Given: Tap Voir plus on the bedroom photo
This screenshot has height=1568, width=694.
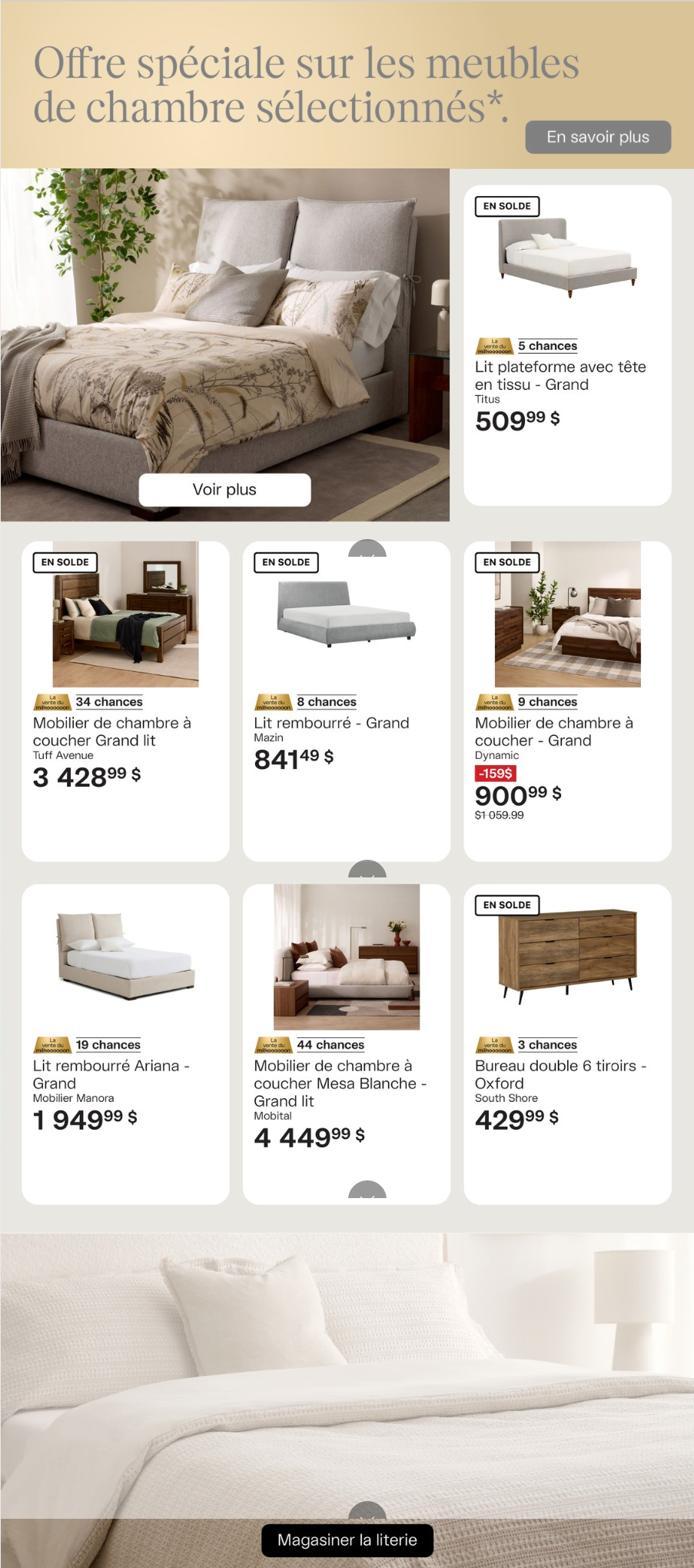Looking at the screenshot, I should (224, 490).
